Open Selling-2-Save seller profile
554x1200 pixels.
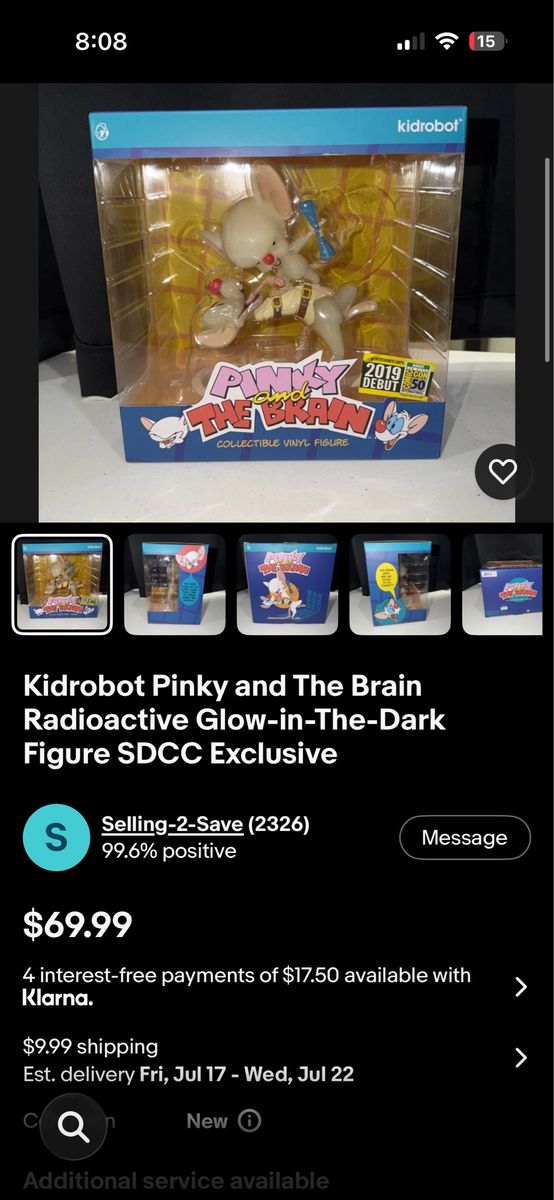click(172, 824)
